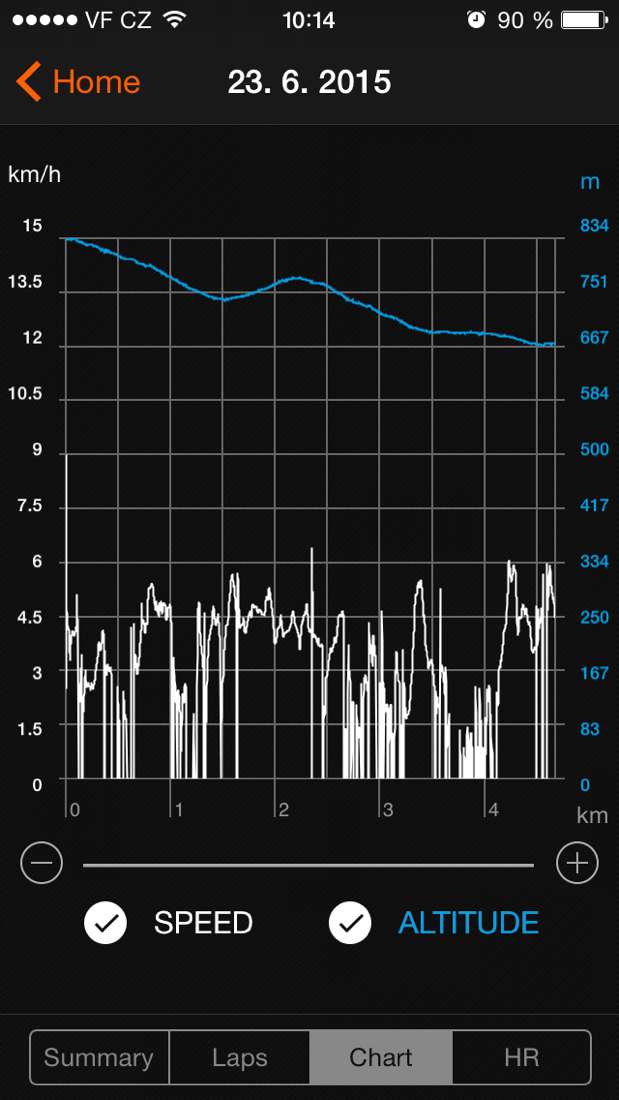This screenshot has width=619, height=1100.
Task: Uncheck the SPEED checkbox
Action: point(105,923)
